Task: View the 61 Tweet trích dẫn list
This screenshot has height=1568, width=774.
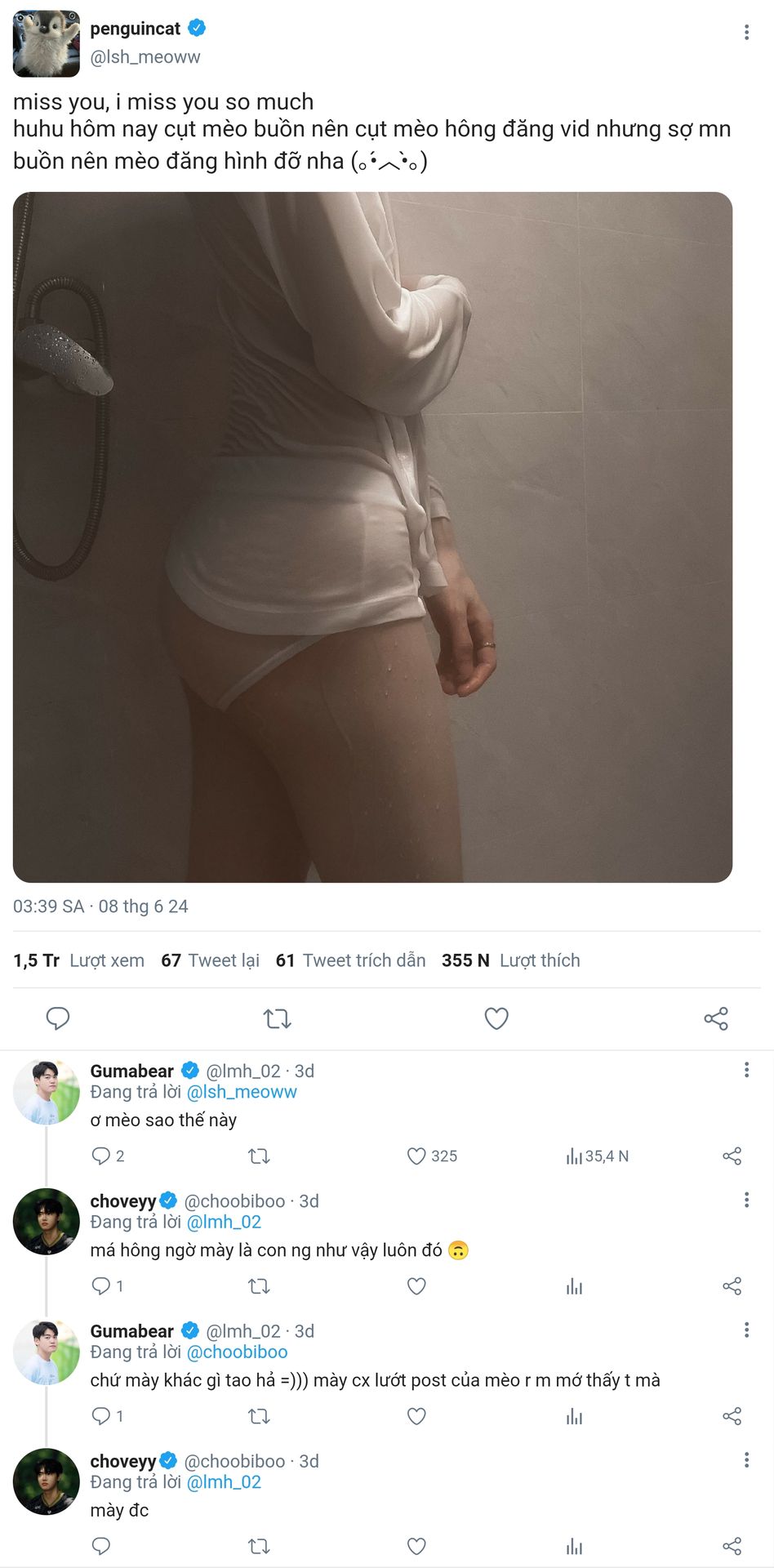Action: point(350,960)
